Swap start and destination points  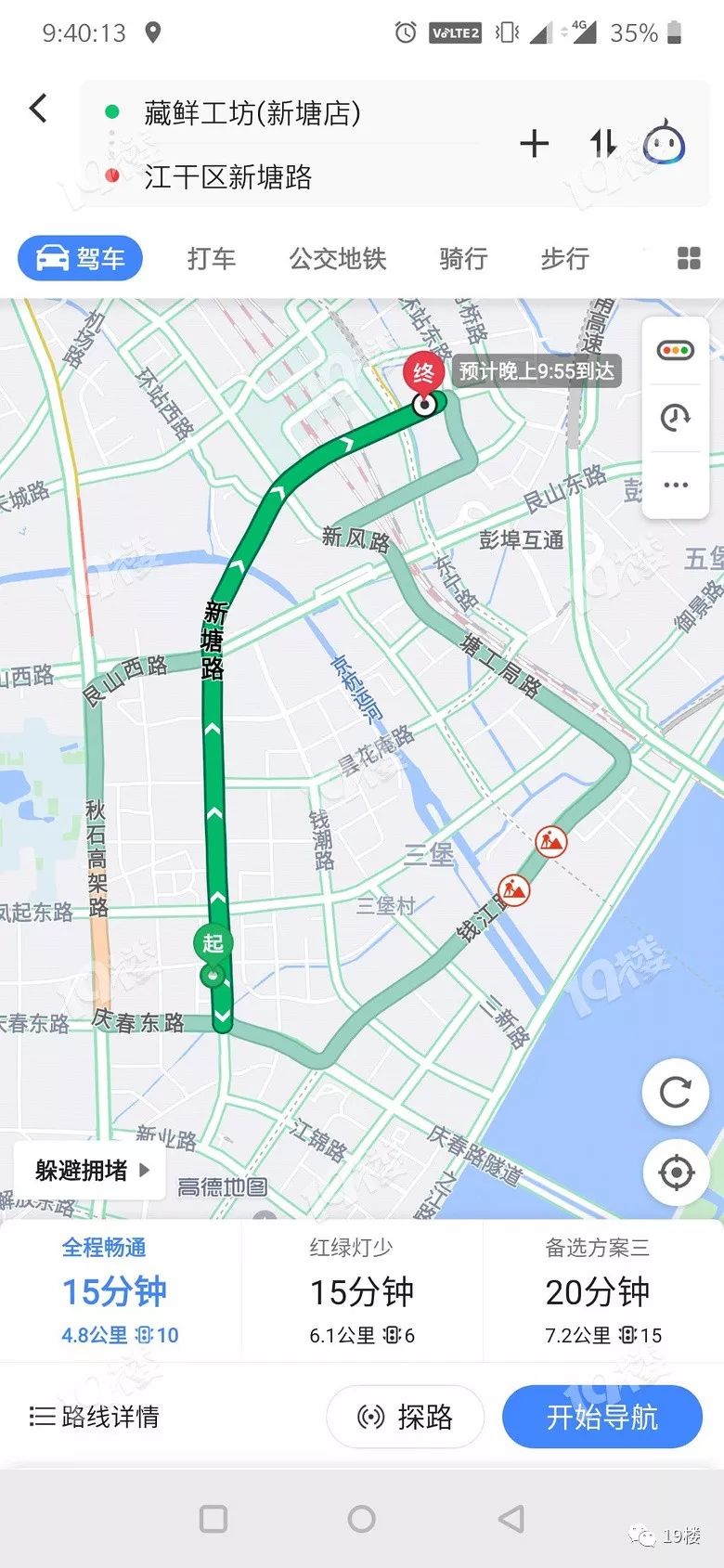pyautogui.click(x=603, y=144)
